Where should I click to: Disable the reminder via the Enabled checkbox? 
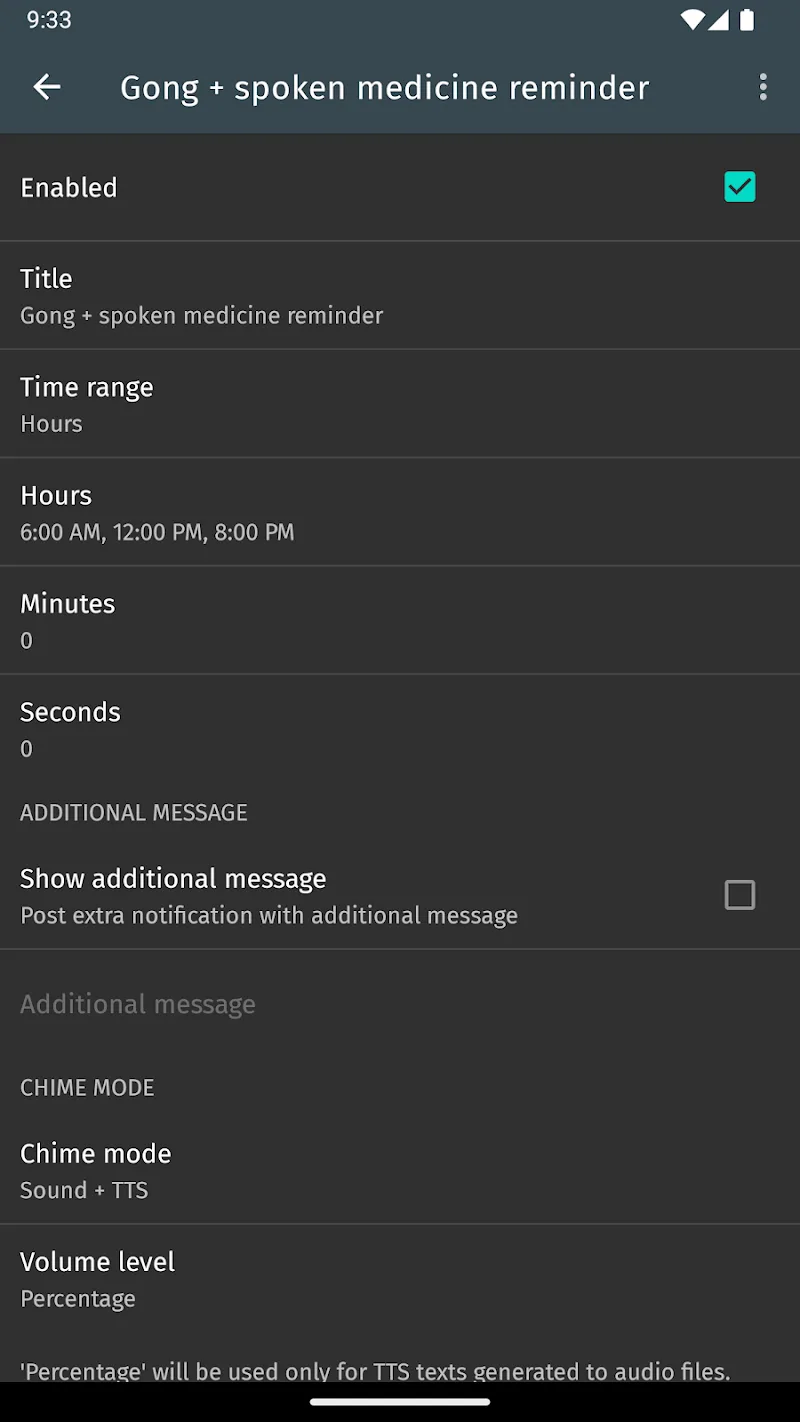pos(740,187)
